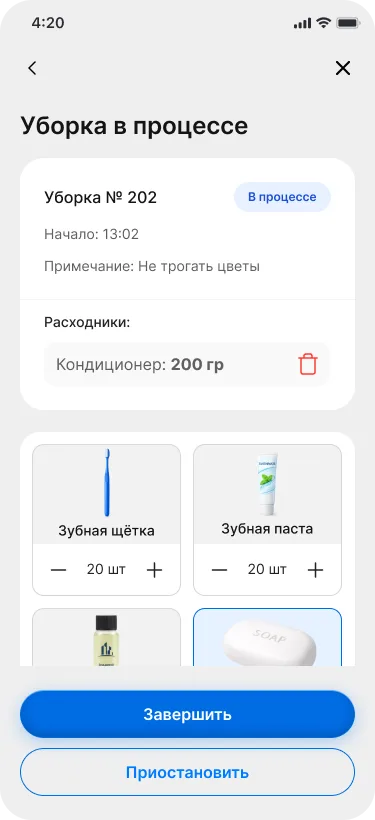This screenshot has height=820, width=375.
Task: Decrease Зубная щётка quantity
Action: pos(59,570)
